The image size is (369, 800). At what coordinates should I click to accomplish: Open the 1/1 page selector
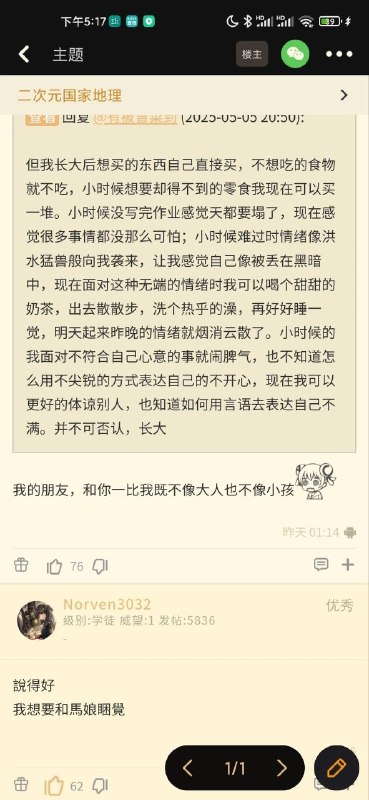coord(235,768)
